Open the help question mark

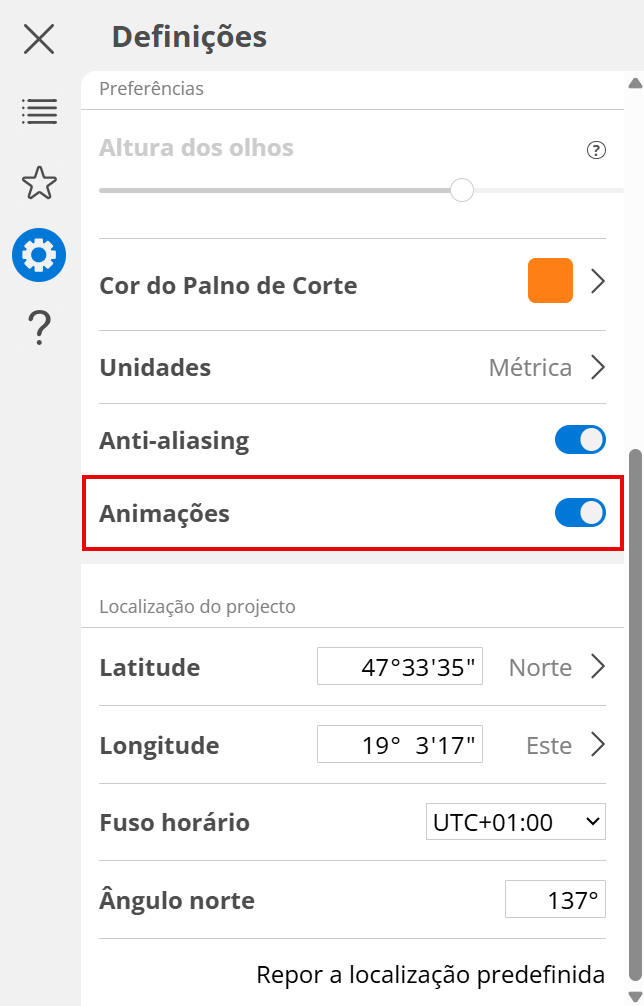pos(39,327)
